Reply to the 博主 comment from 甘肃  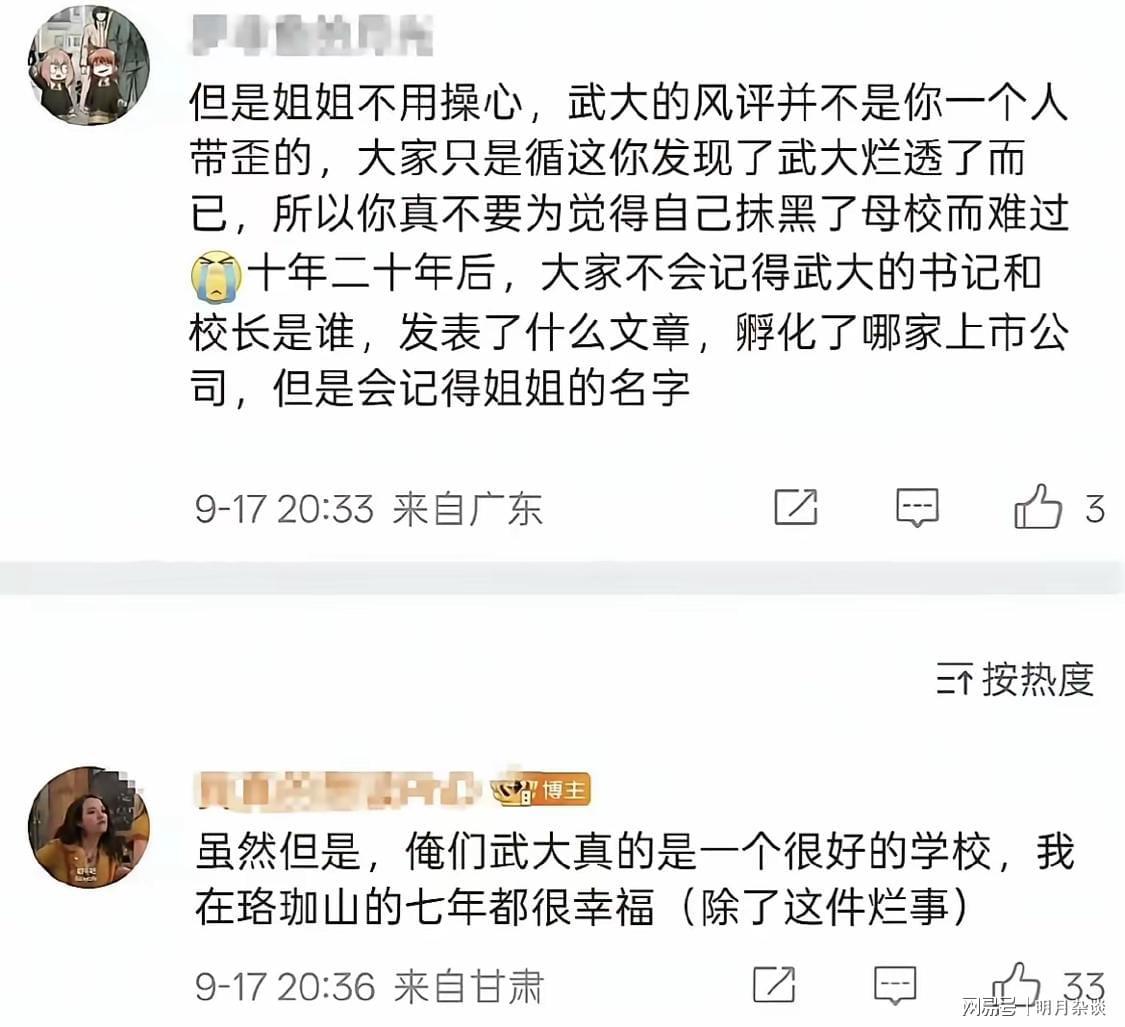(895, 985)
